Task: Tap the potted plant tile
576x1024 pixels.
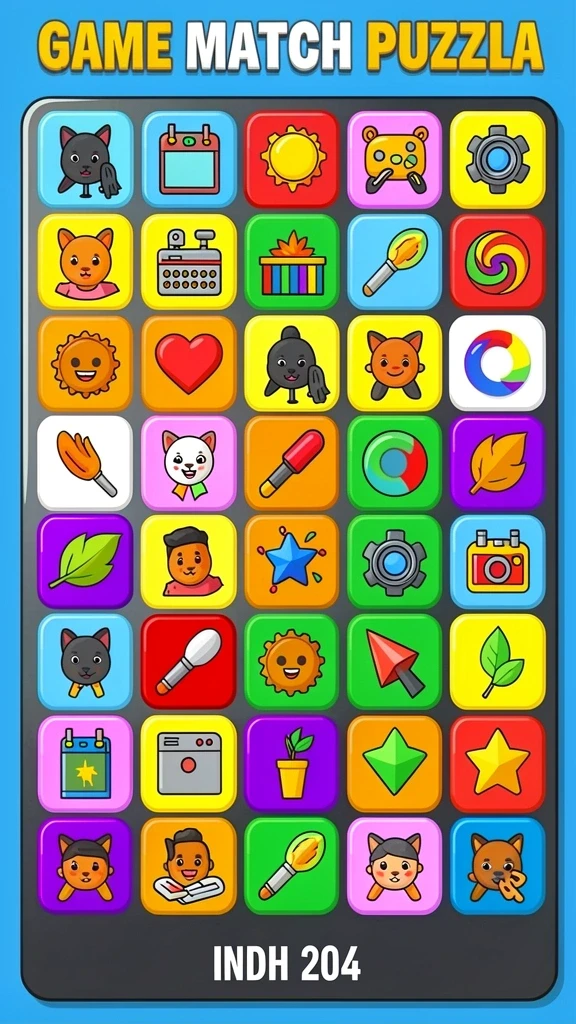Action: tap(292, 764)
